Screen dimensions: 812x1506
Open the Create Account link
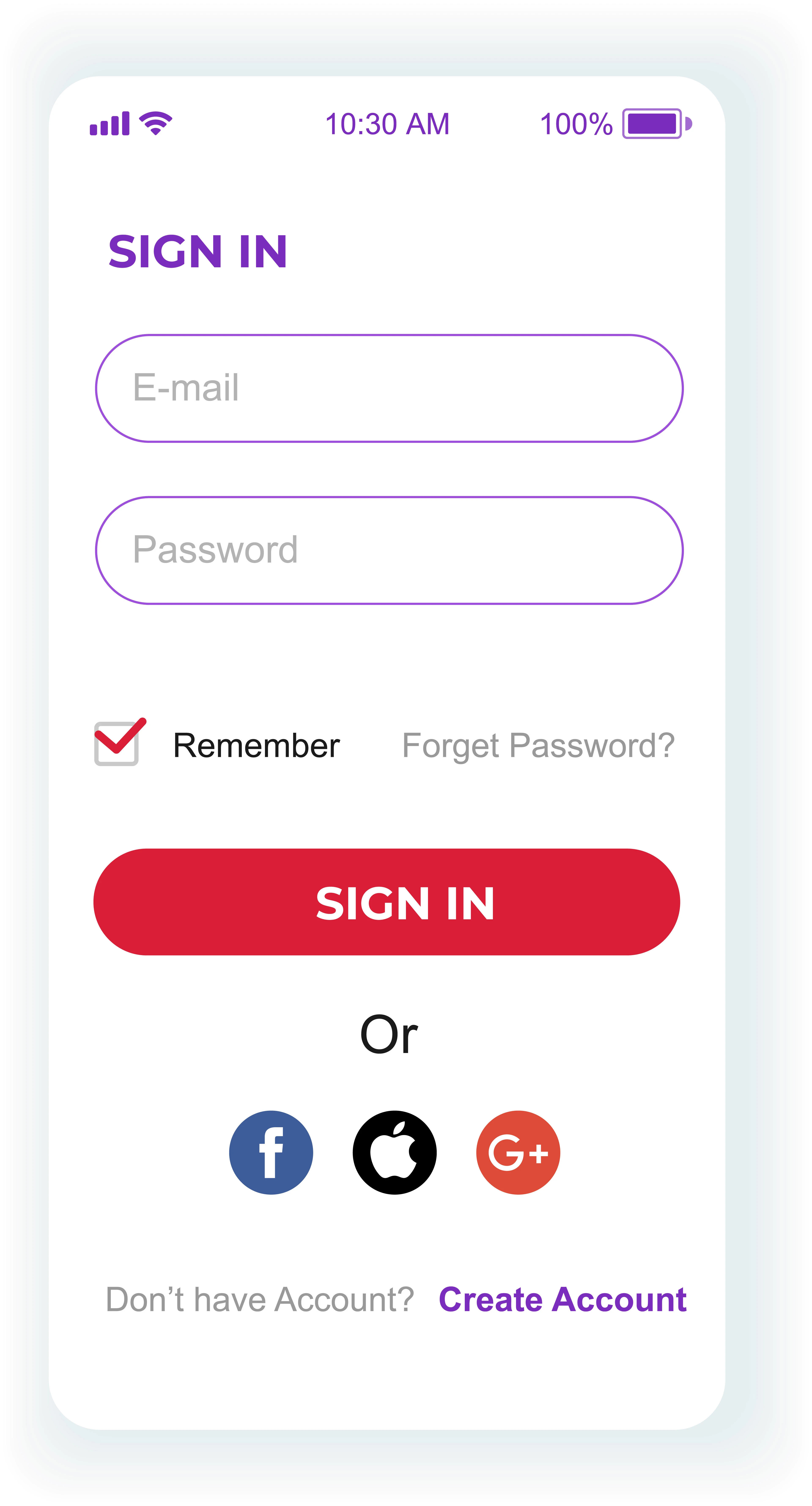point(562,1300)
